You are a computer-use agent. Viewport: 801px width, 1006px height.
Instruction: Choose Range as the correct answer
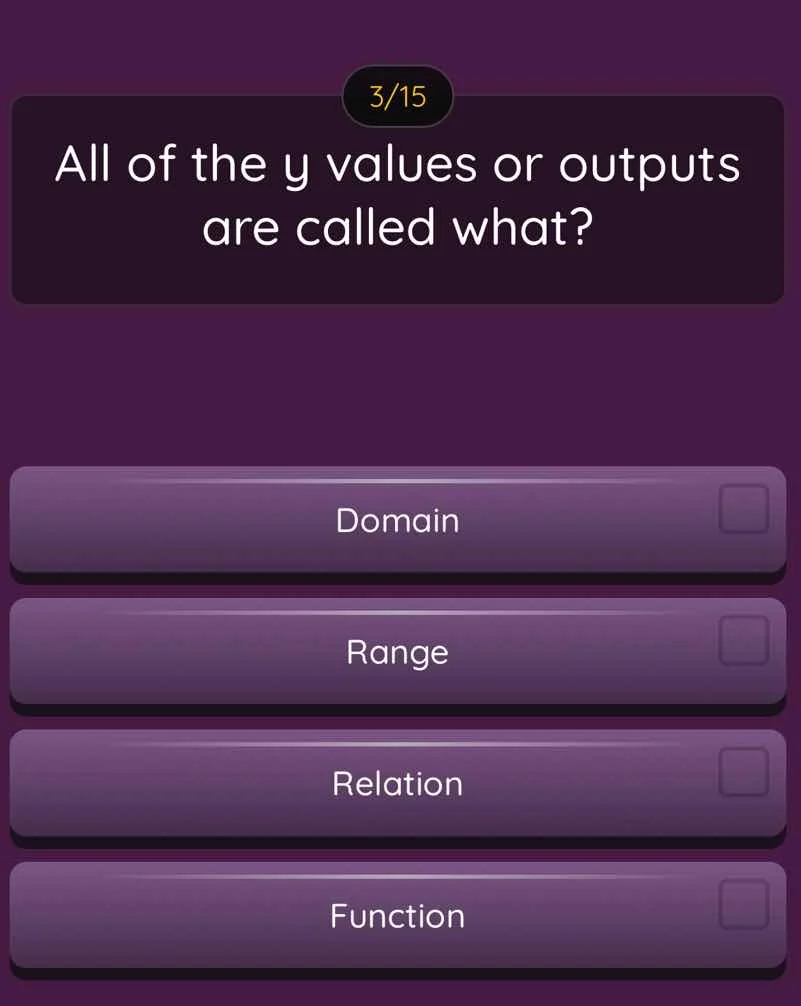397,652
